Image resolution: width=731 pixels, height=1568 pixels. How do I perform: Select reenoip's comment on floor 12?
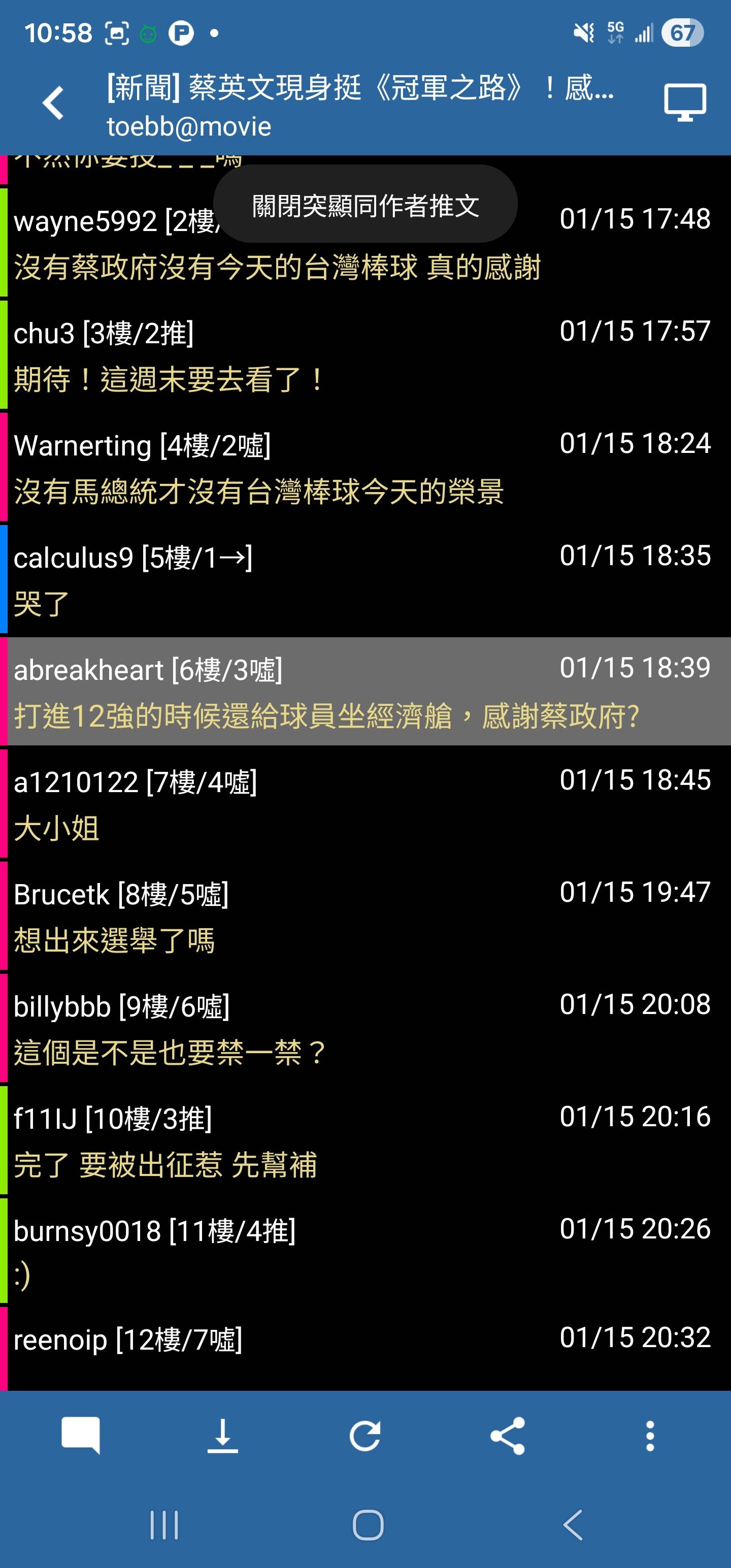point(365,1351)
